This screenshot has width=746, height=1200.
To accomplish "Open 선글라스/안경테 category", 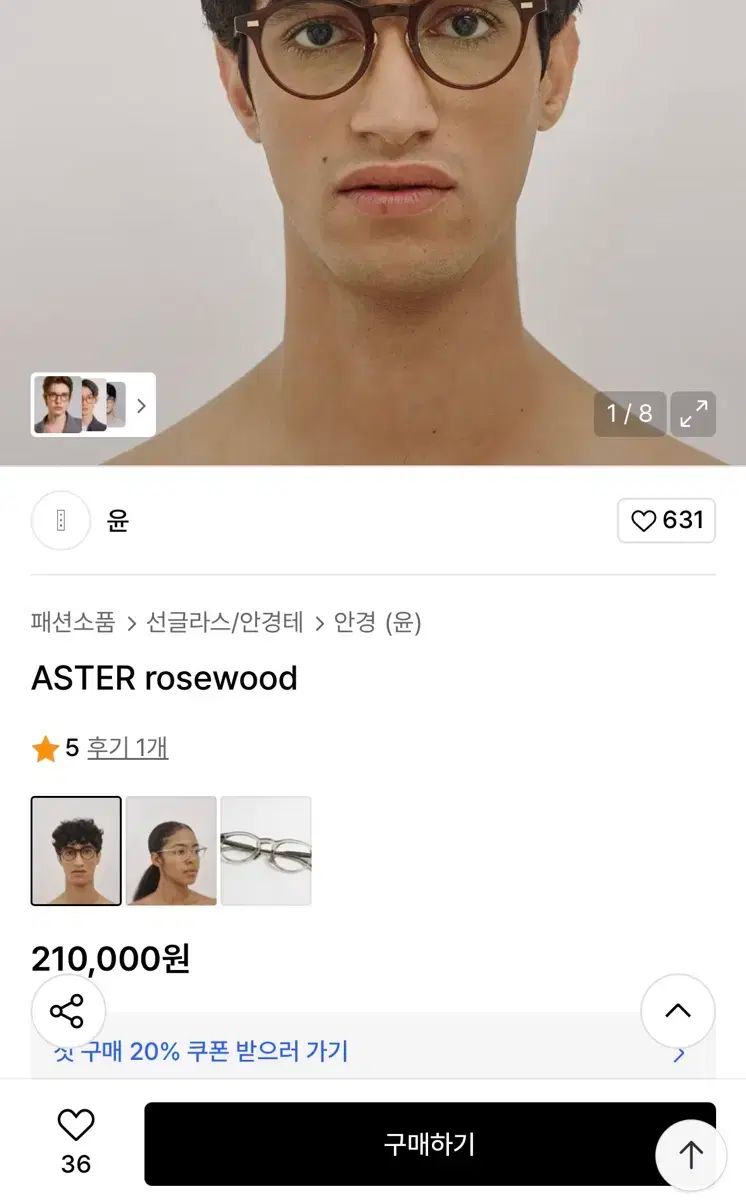I will click(225, 623).
